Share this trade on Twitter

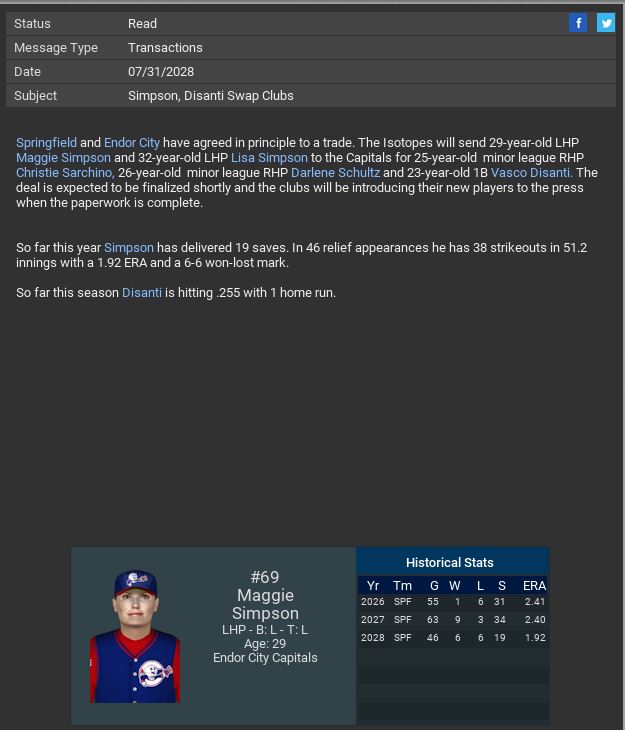pos(606,23)
